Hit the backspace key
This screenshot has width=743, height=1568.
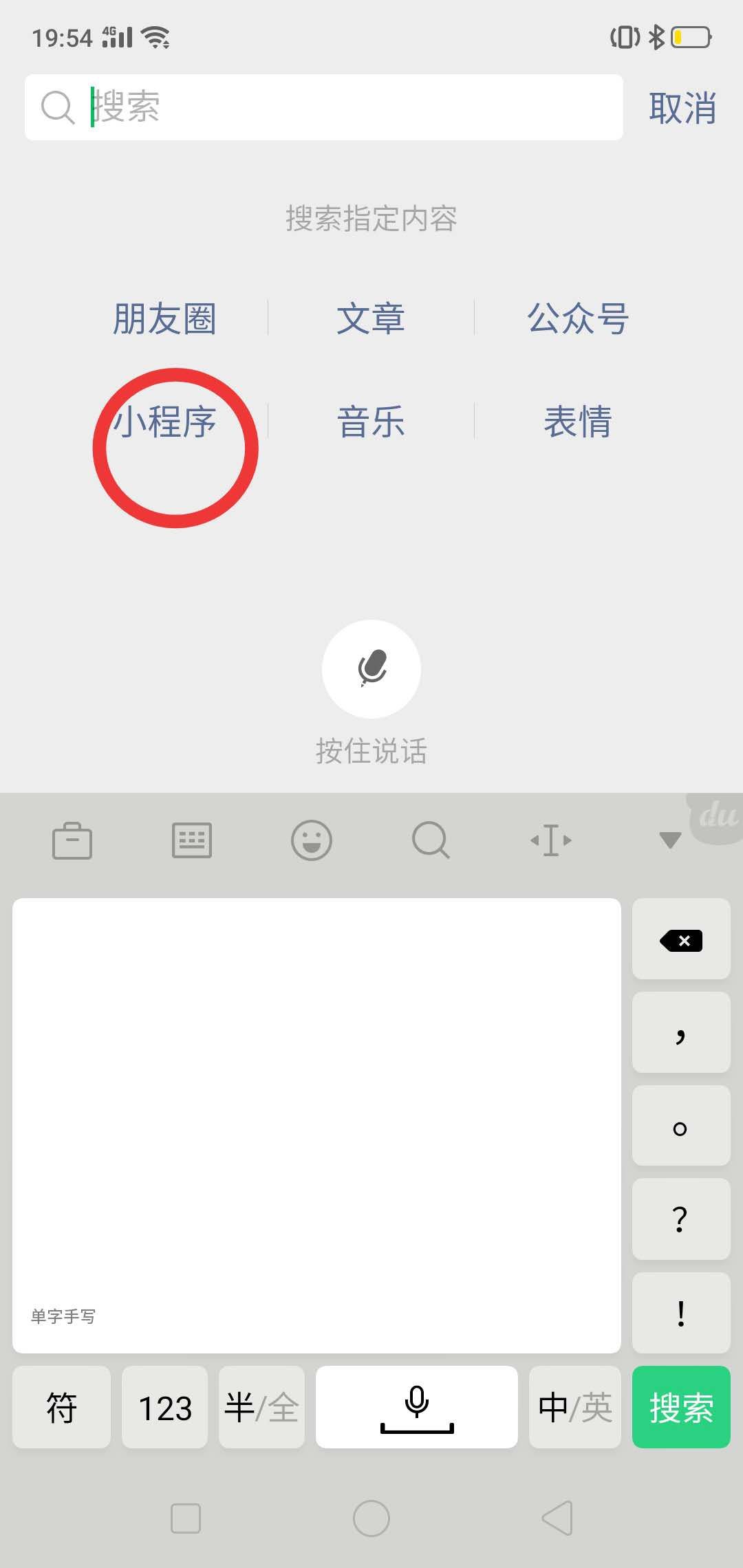(681, 939)
